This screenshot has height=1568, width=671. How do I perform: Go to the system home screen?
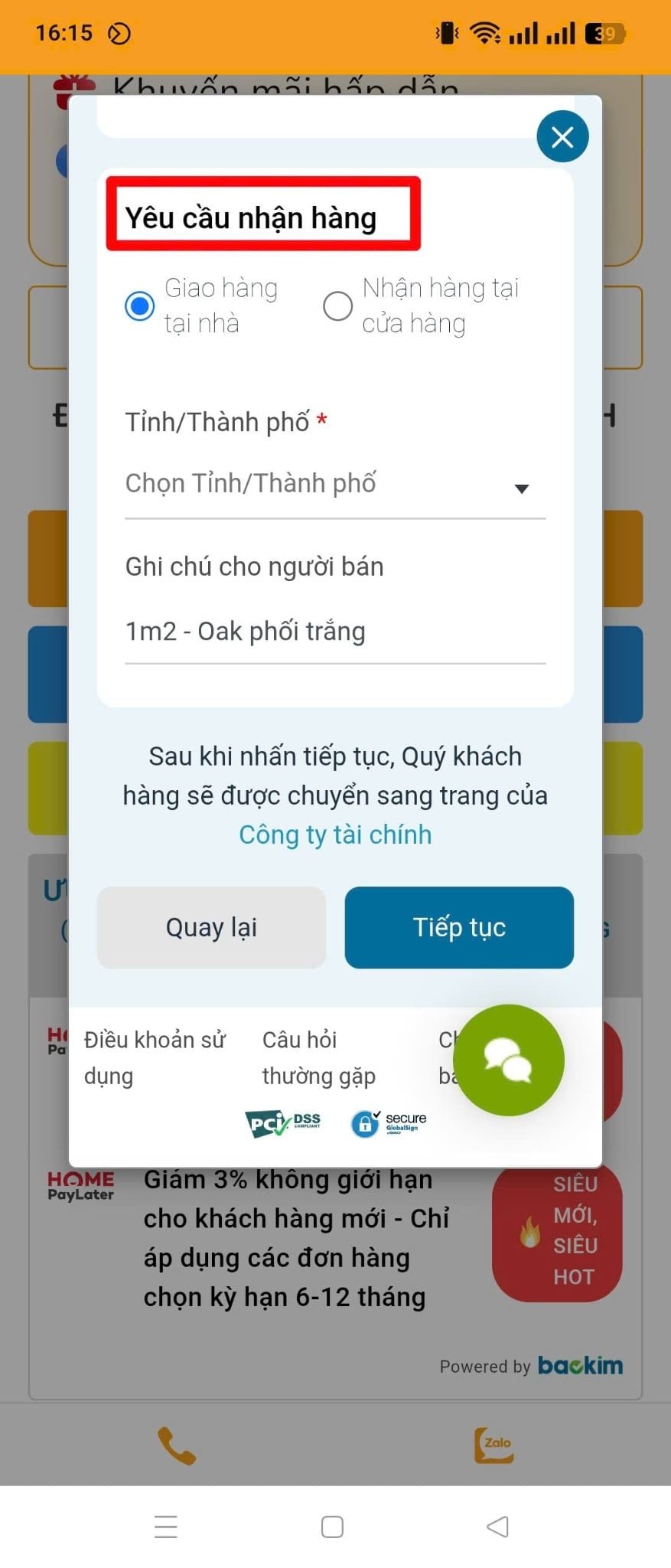332,1527
